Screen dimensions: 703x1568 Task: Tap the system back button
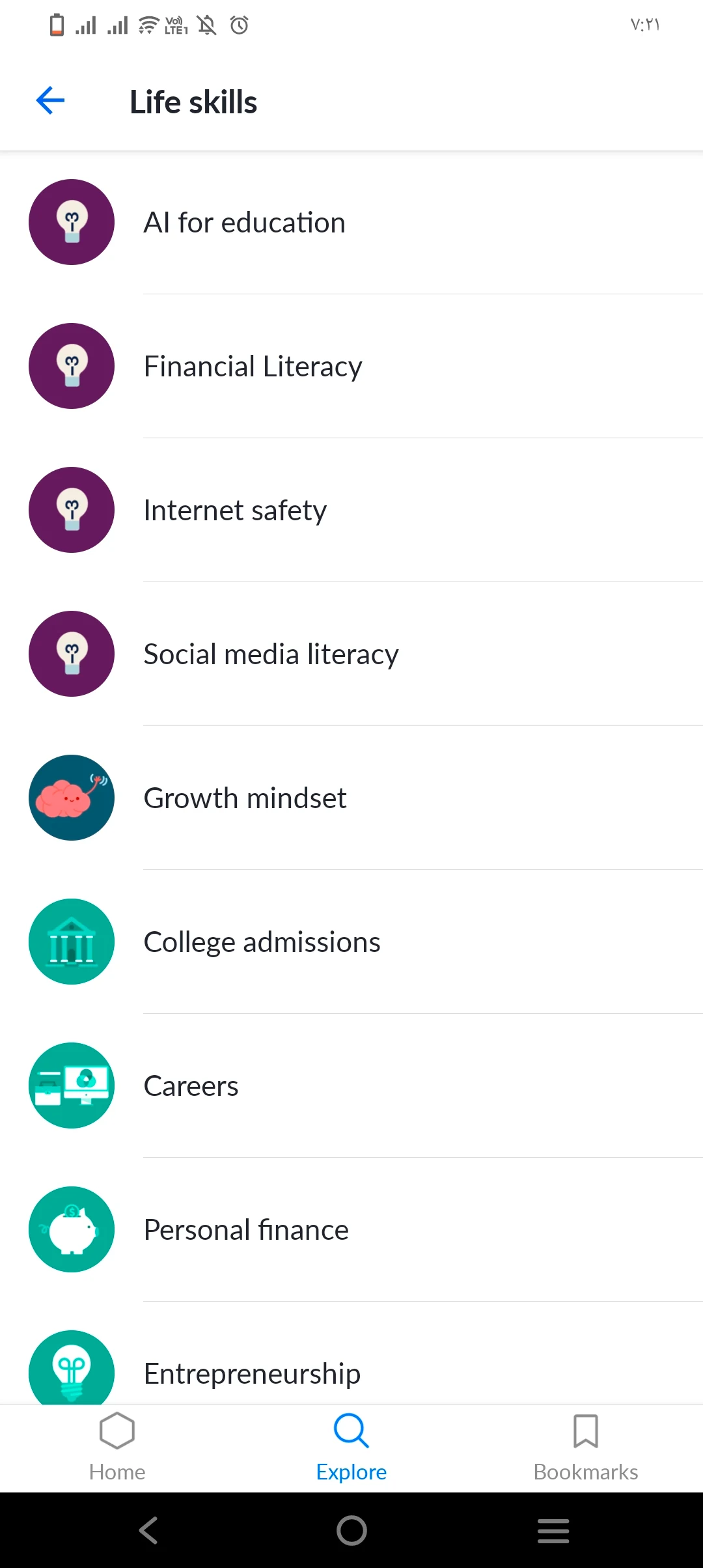148,1530
